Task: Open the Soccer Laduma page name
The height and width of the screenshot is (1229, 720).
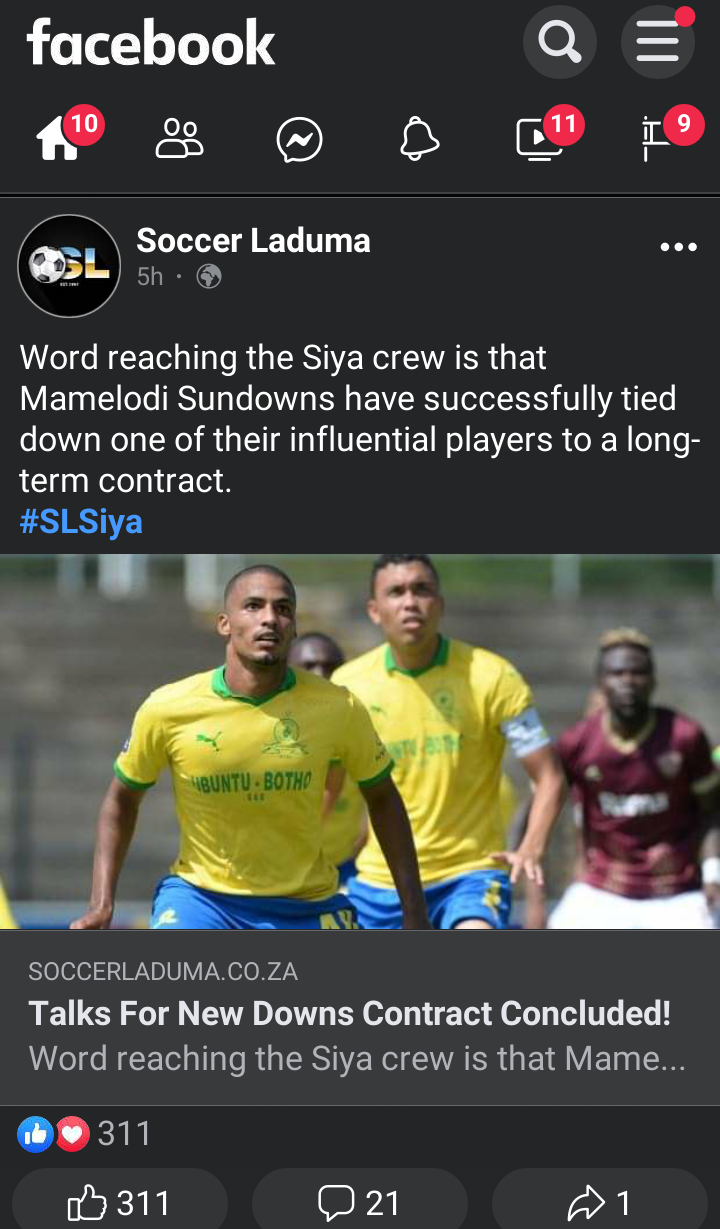Action: coord(253,240)
